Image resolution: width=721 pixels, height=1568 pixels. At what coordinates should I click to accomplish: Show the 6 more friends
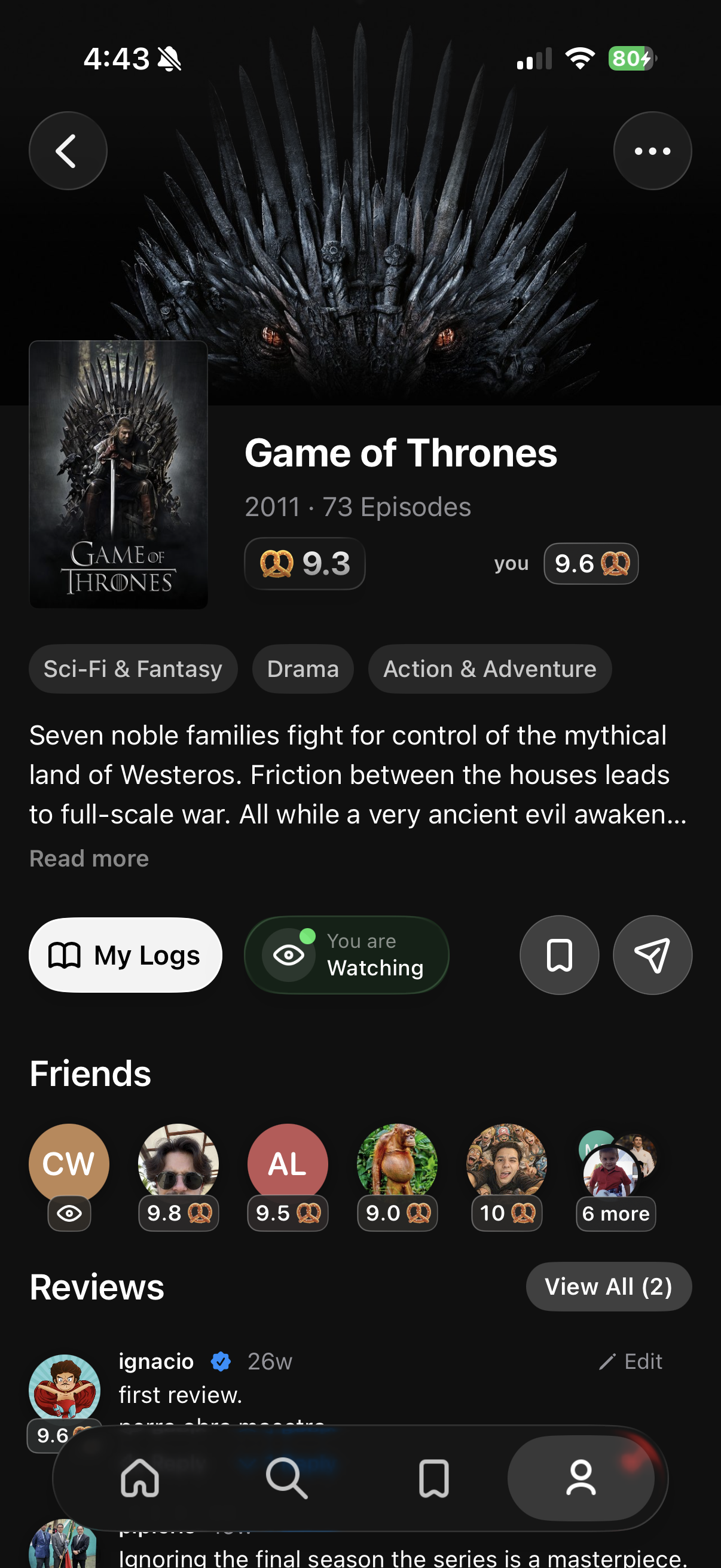[x=615, y=1213]
